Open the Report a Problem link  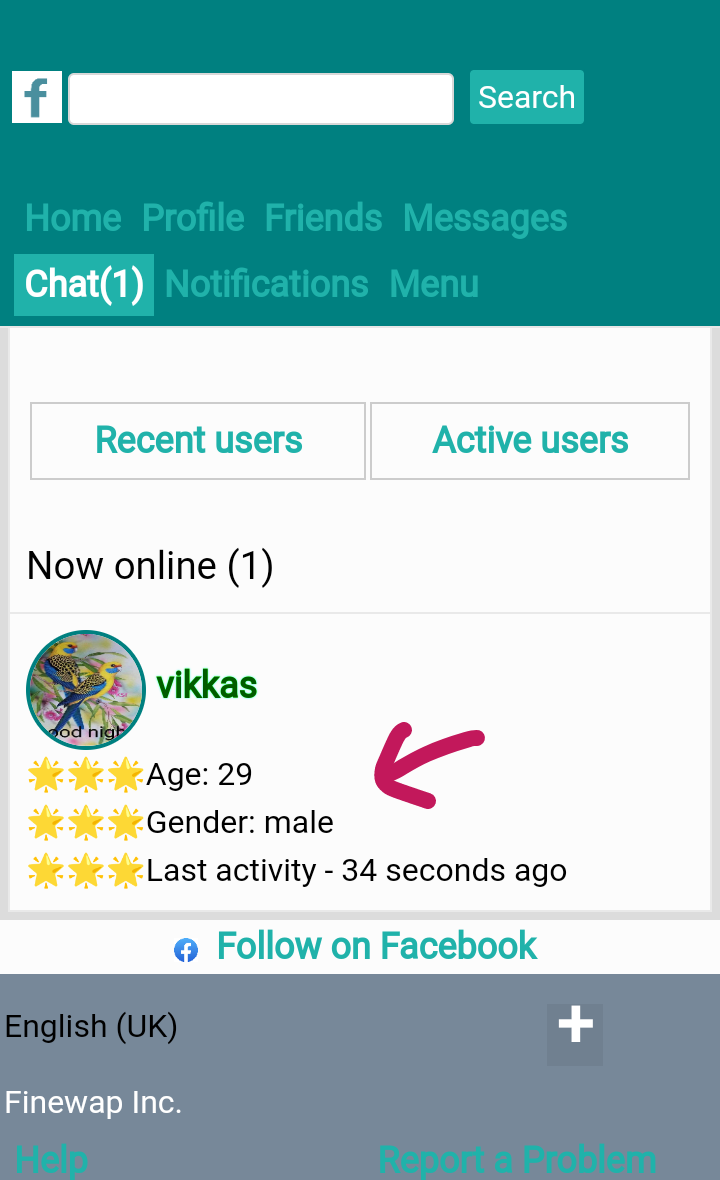point(516,1159)
